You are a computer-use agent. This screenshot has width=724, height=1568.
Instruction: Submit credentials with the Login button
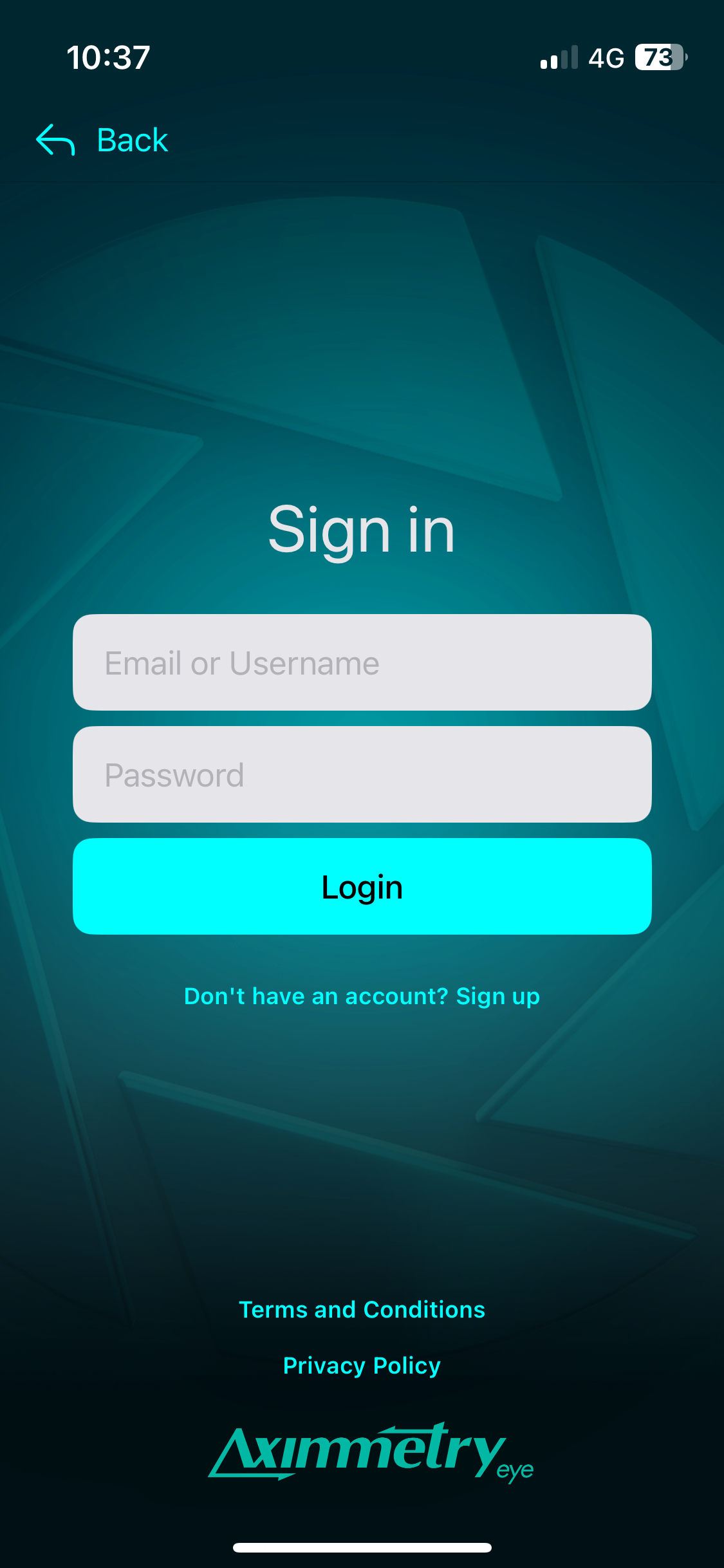point(362,886)
